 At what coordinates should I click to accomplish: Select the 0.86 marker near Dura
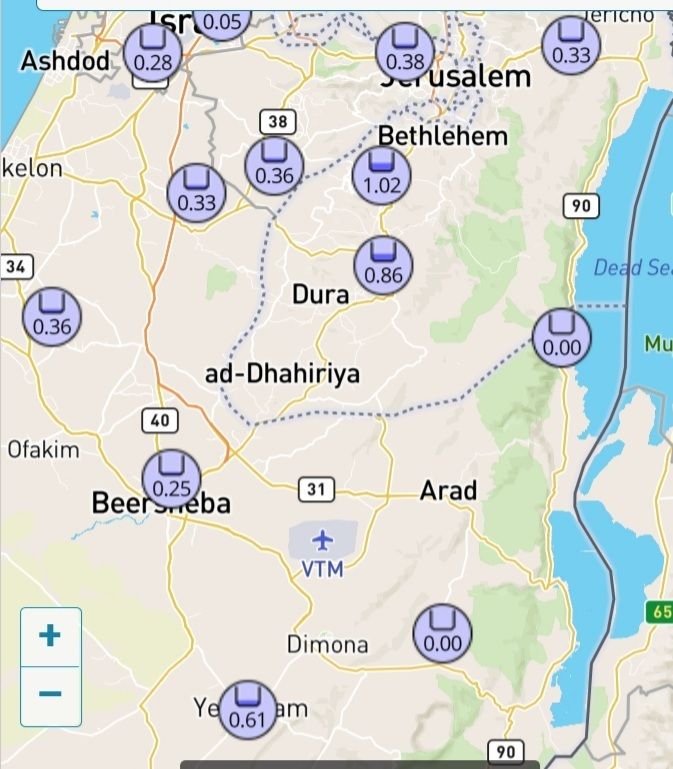point(384,265)
